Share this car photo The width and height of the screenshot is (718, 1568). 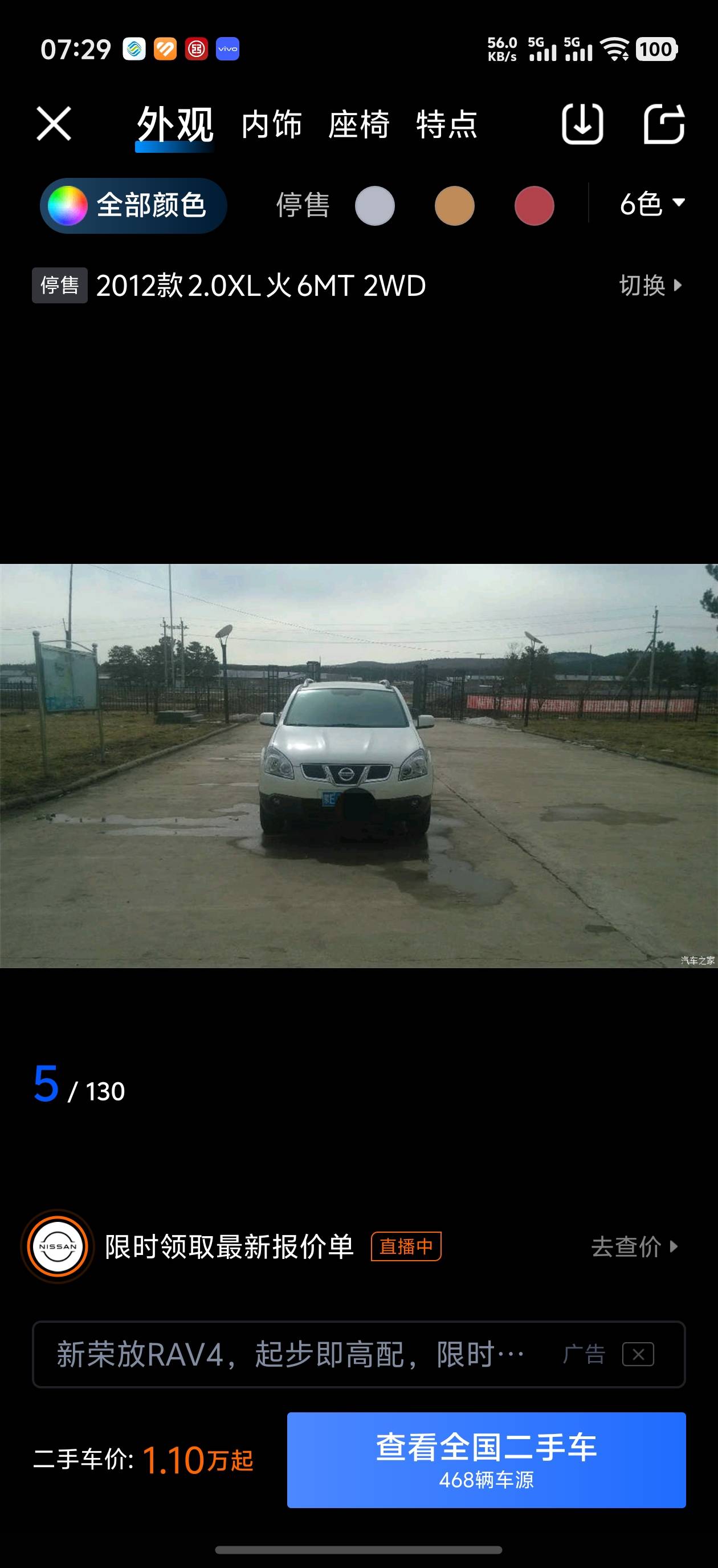[x=664, y=124]
